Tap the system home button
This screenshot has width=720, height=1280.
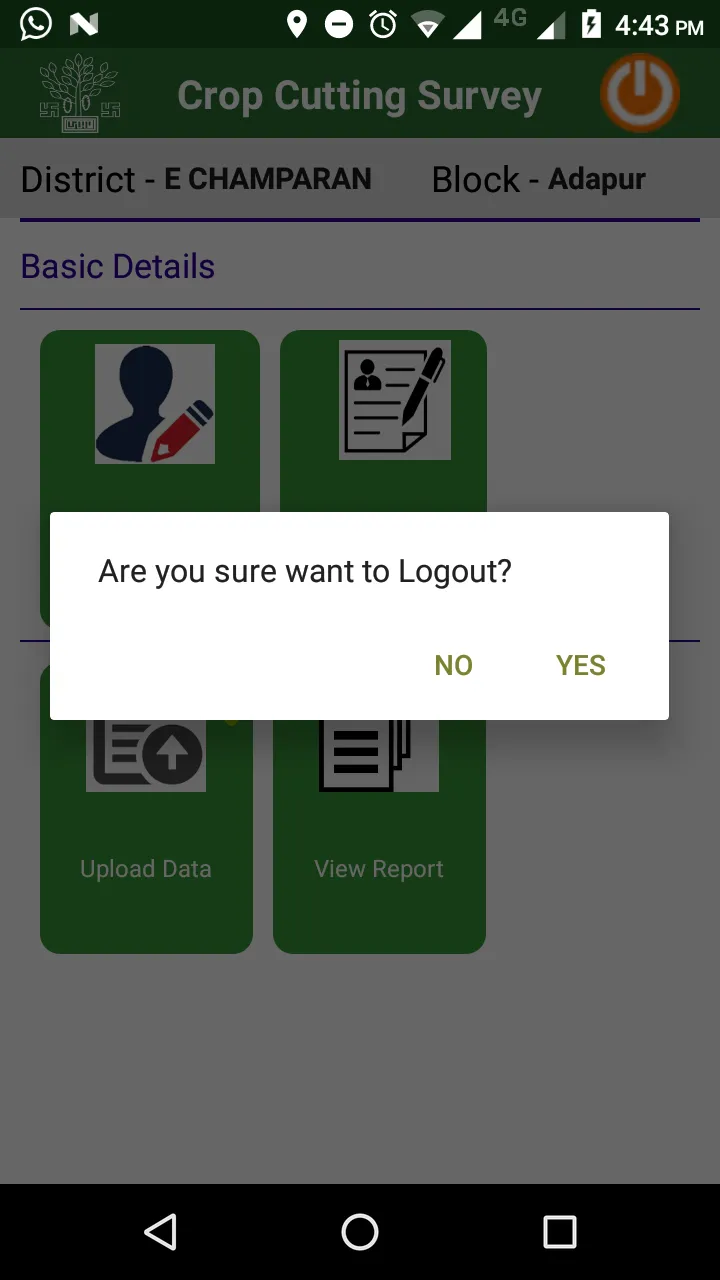coord(360,1232)
